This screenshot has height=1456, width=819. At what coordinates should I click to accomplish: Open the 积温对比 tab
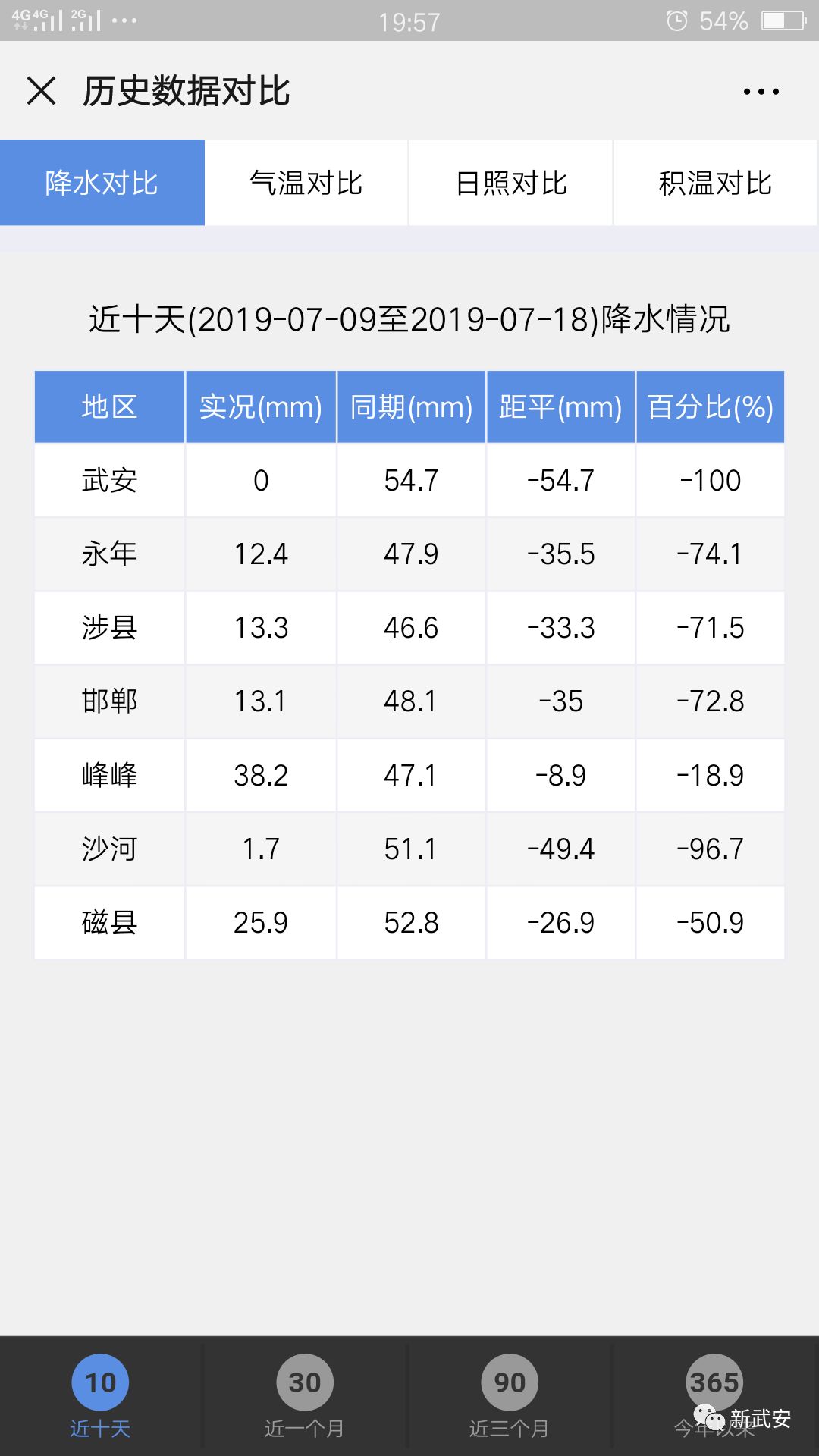715,182
